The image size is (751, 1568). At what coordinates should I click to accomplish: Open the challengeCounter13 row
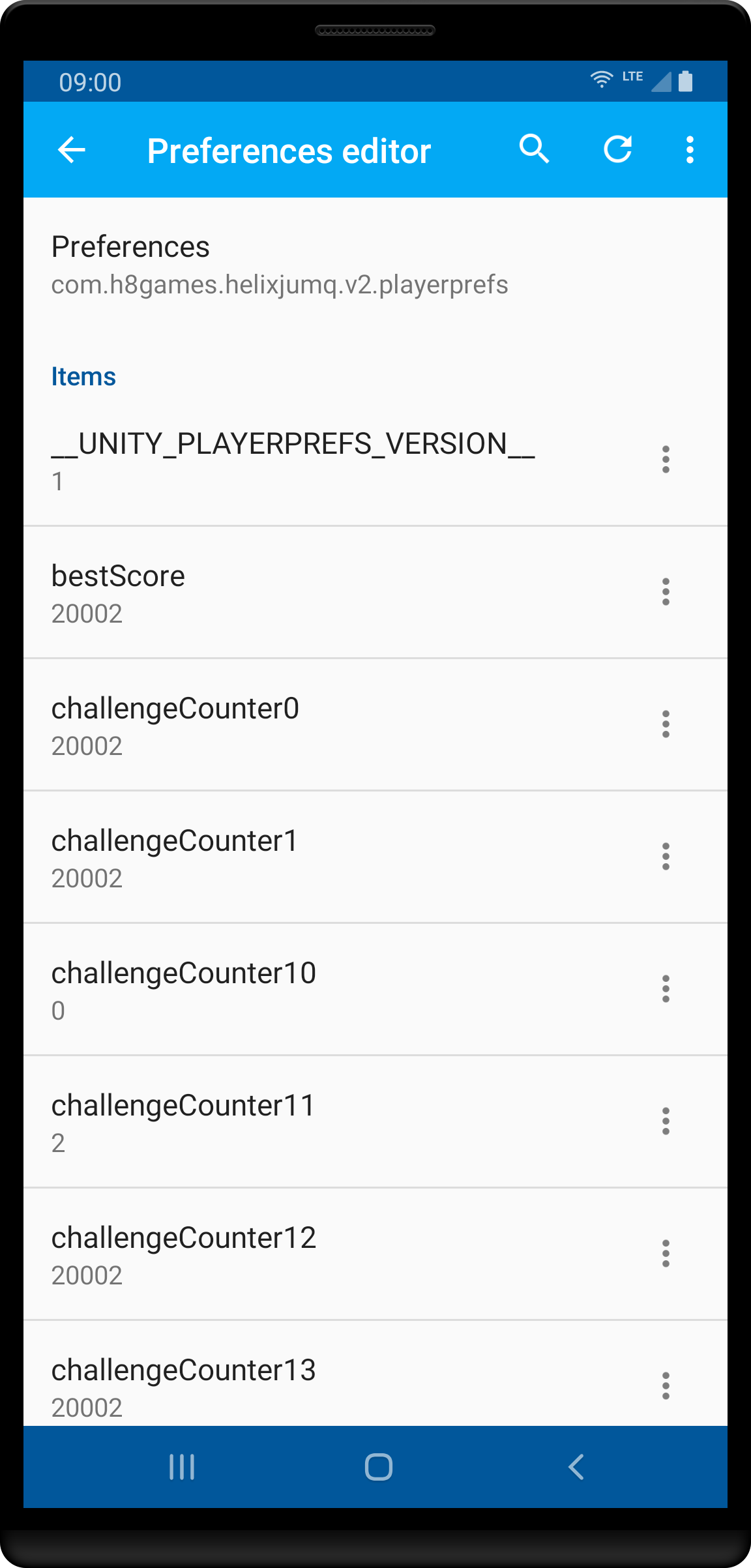click(293, 1382)
